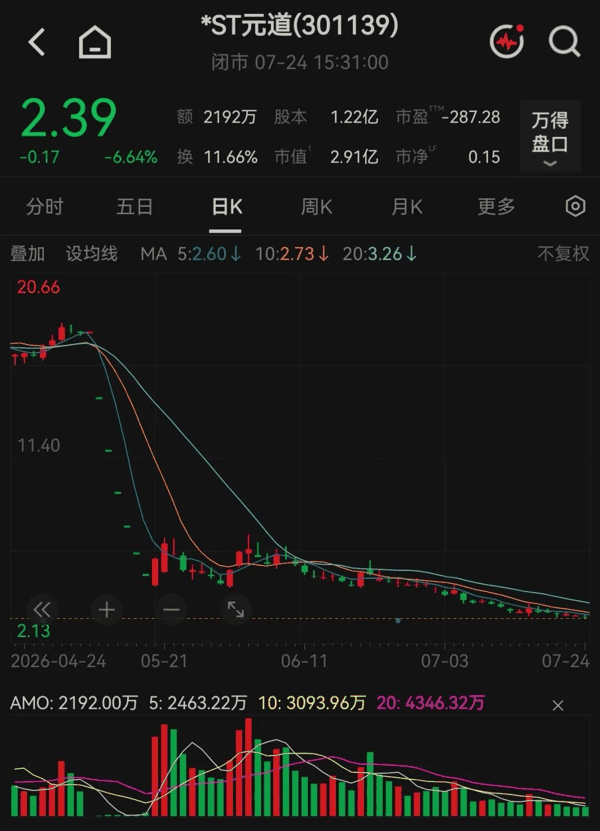Open stock search magnifier
The width and height of the screenshot is (600, 831).
tap(564, 41)
